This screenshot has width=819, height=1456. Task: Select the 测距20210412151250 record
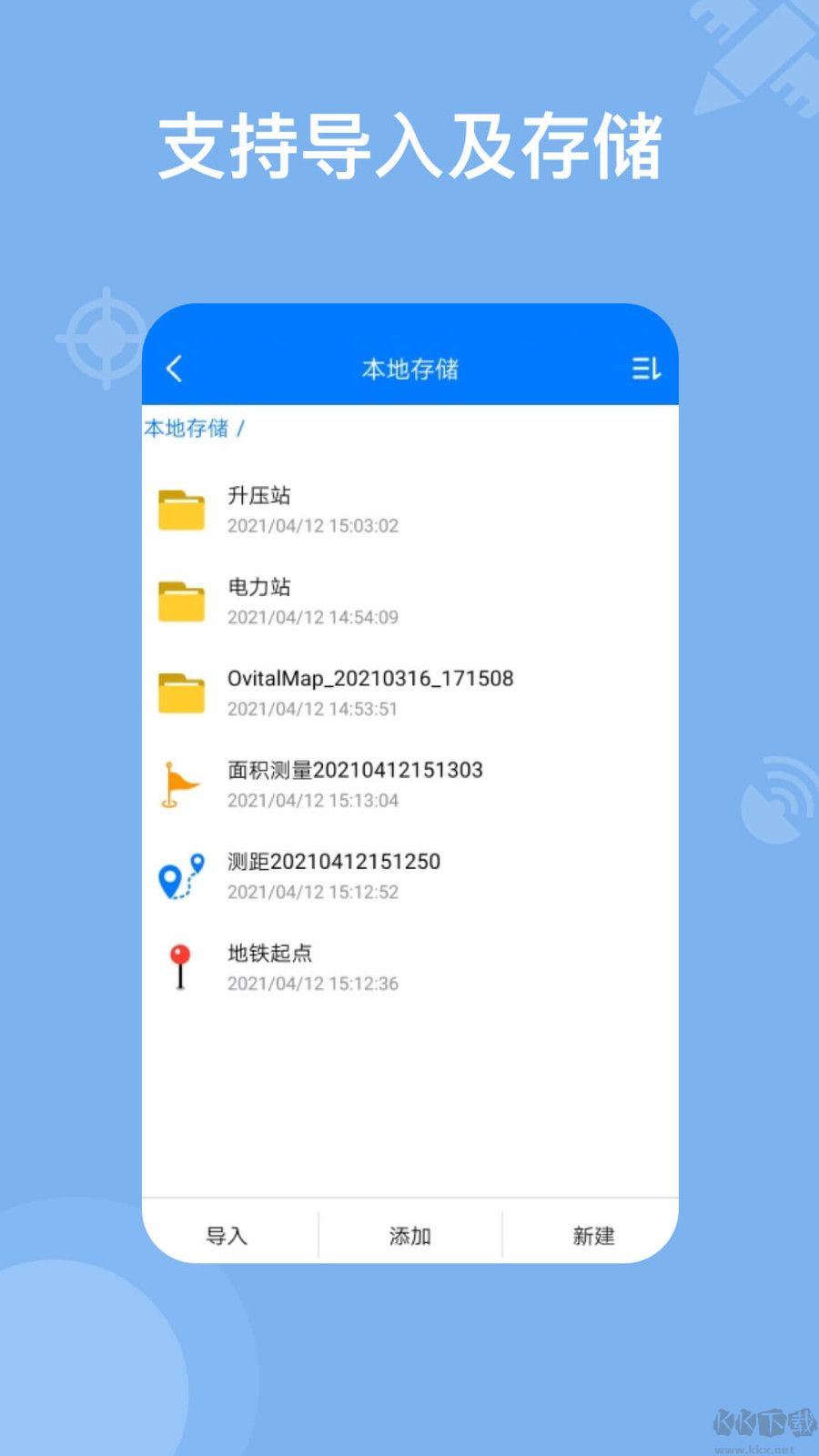pyautogui.click(x=333, y=861)
